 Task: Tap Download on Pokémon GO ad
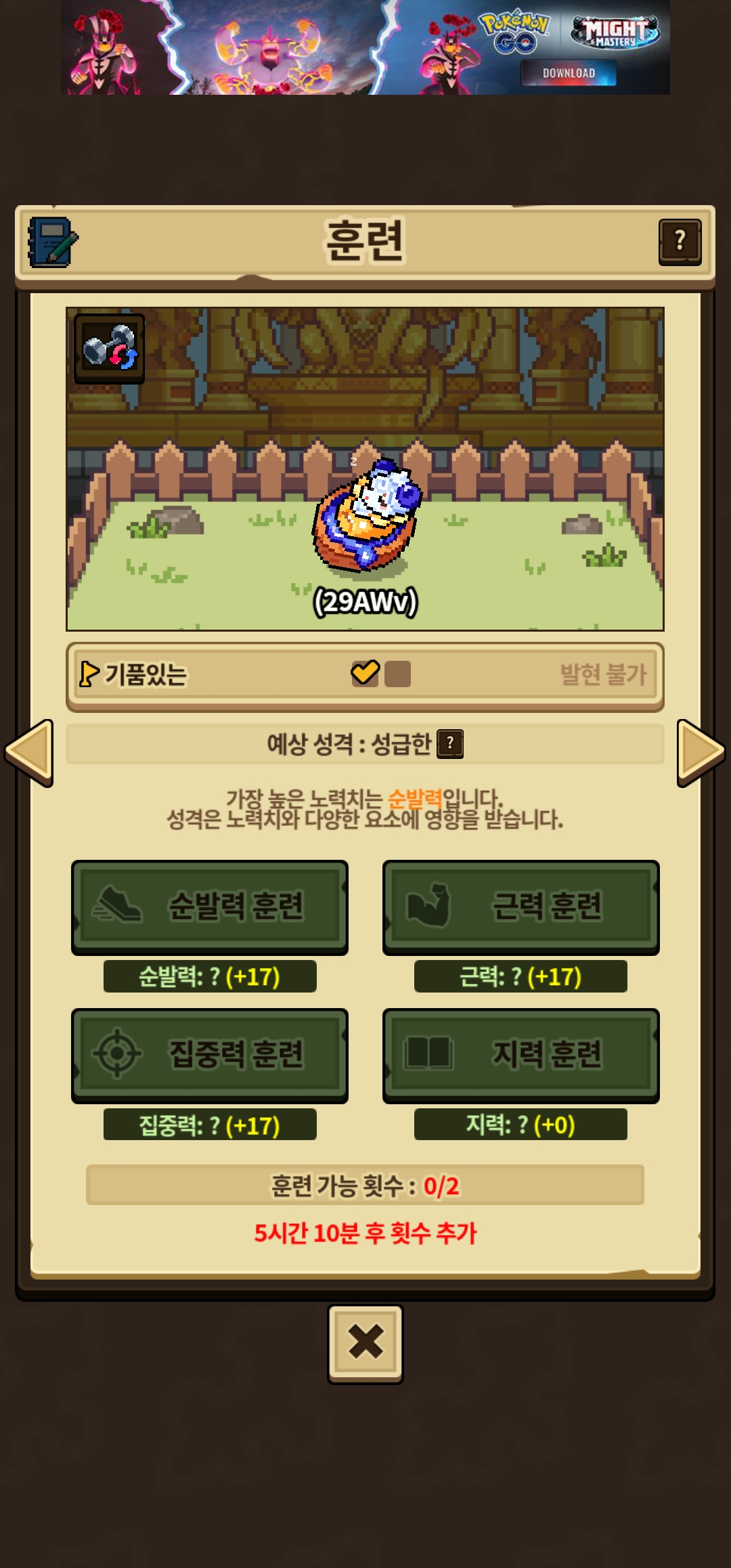click(569, 73)
